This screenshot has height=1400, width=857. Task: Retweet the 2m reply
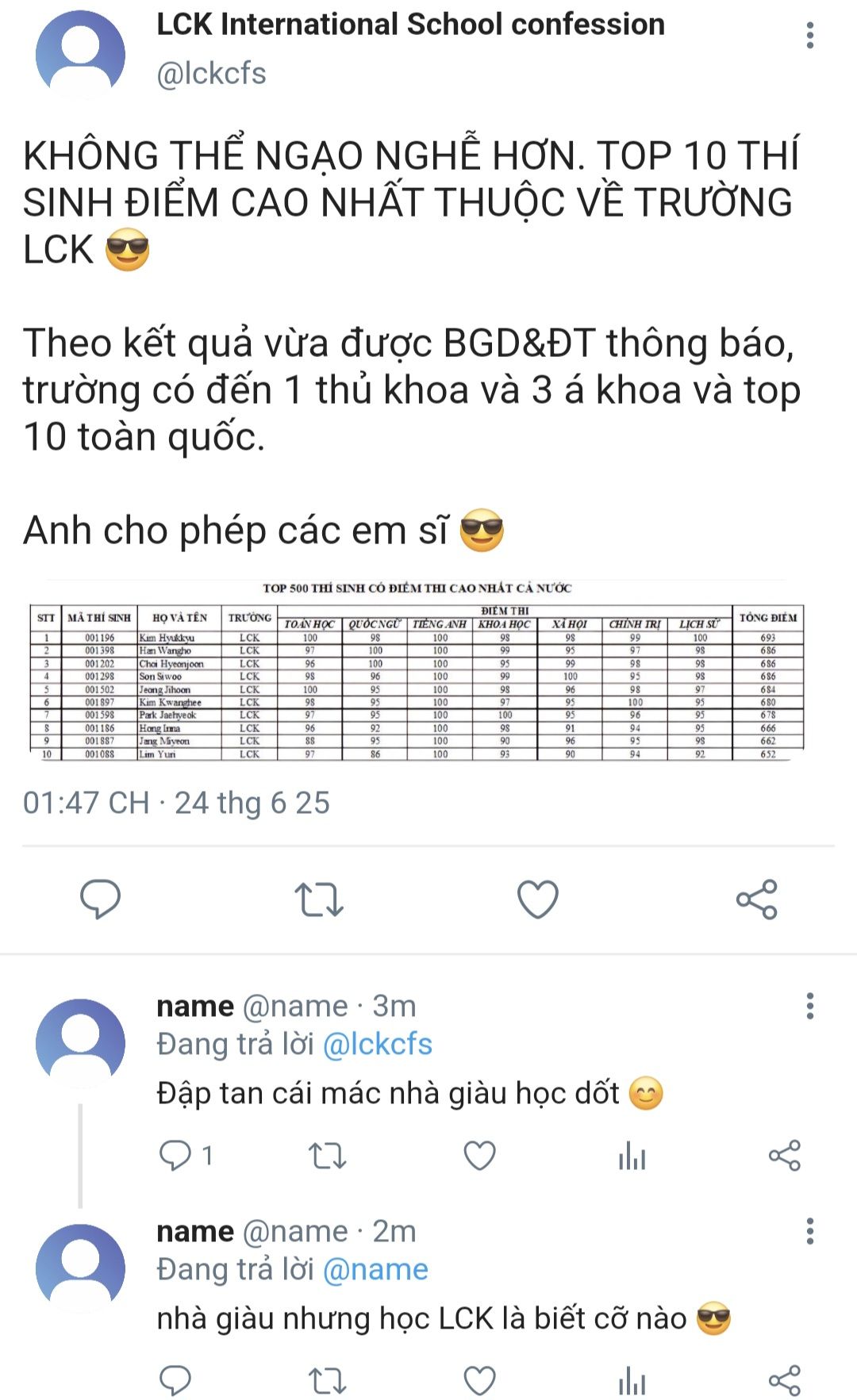tap(327, 1381)
